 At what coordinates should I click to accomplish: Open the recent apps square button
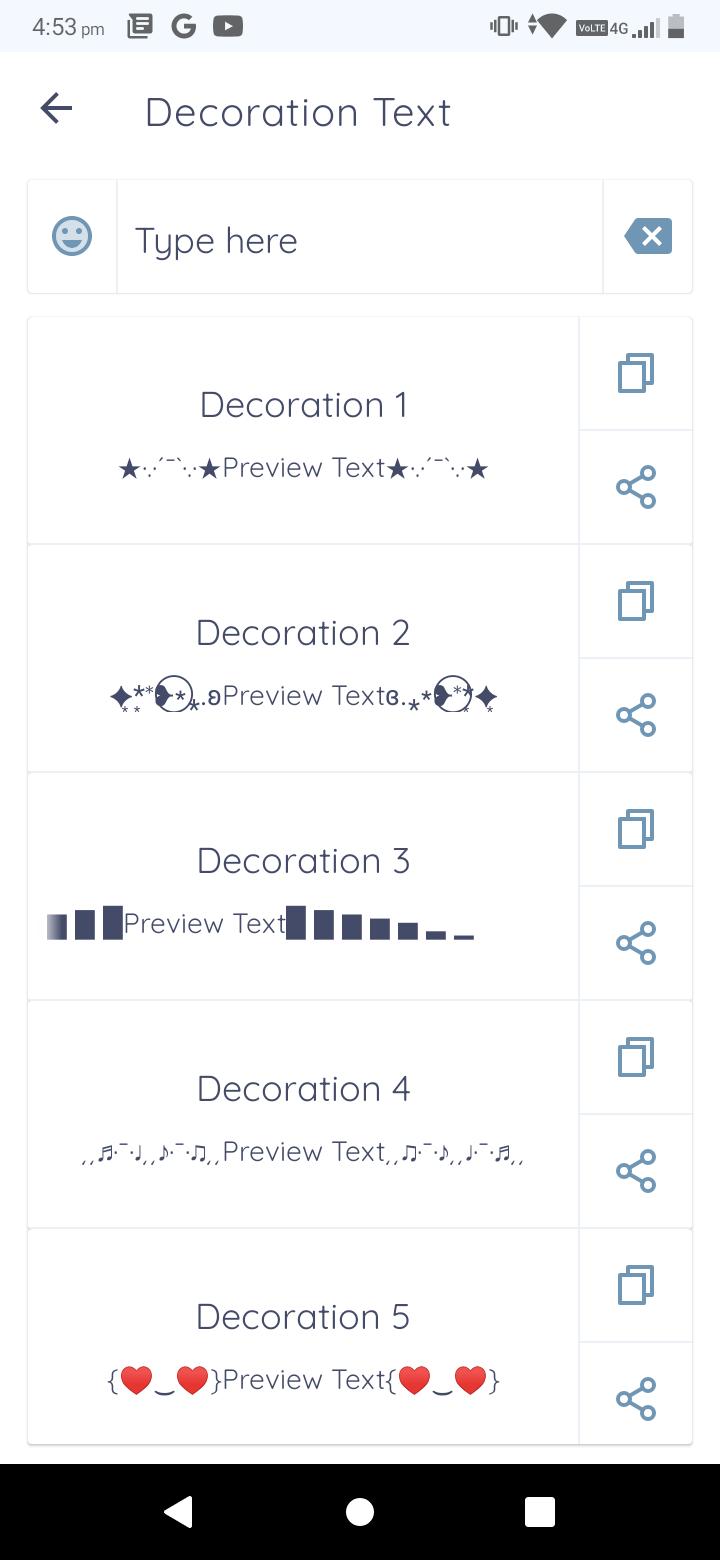(x=540, y=1512)
